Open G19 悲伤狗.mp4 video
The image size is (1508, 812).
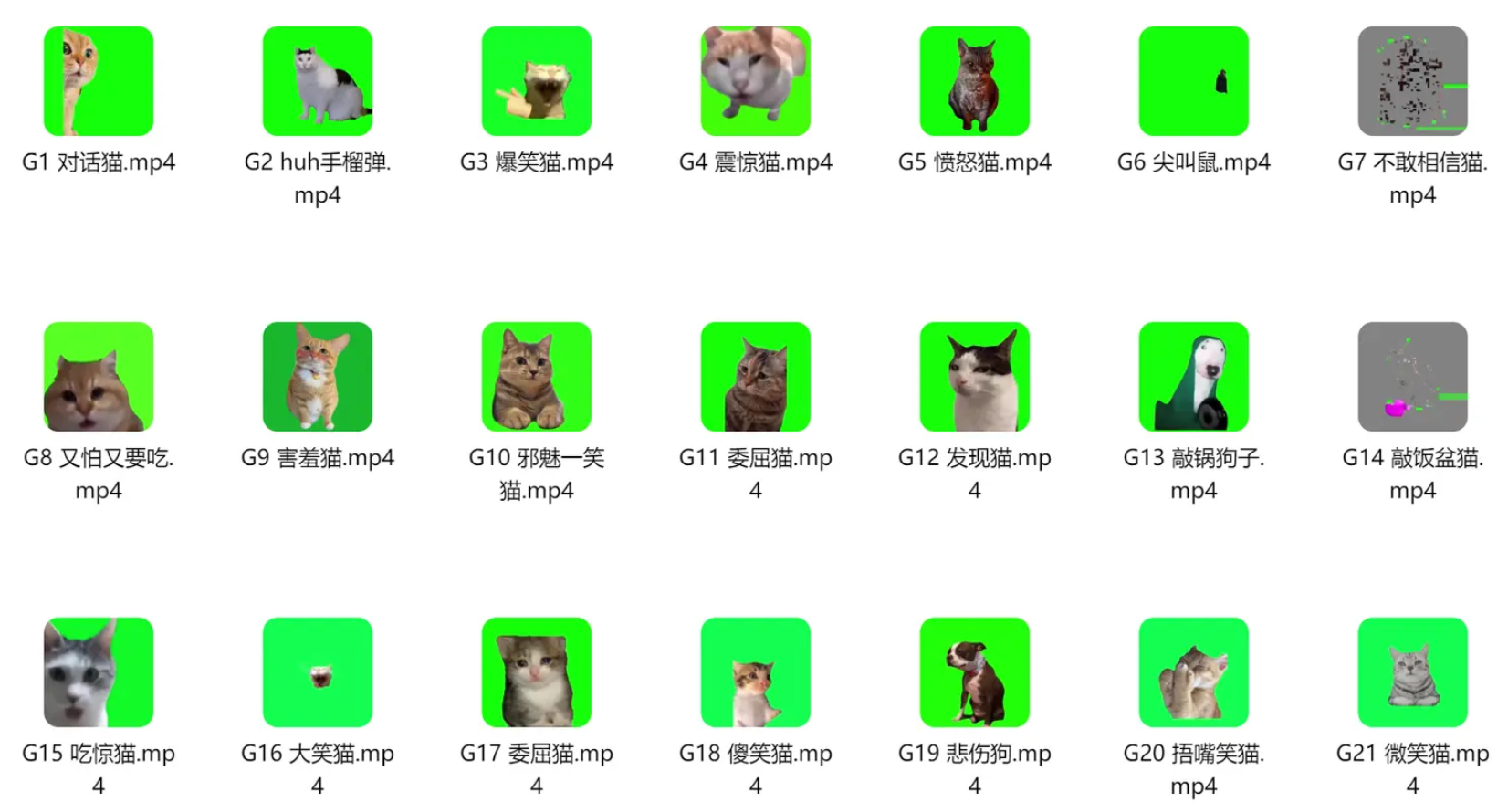975,672
